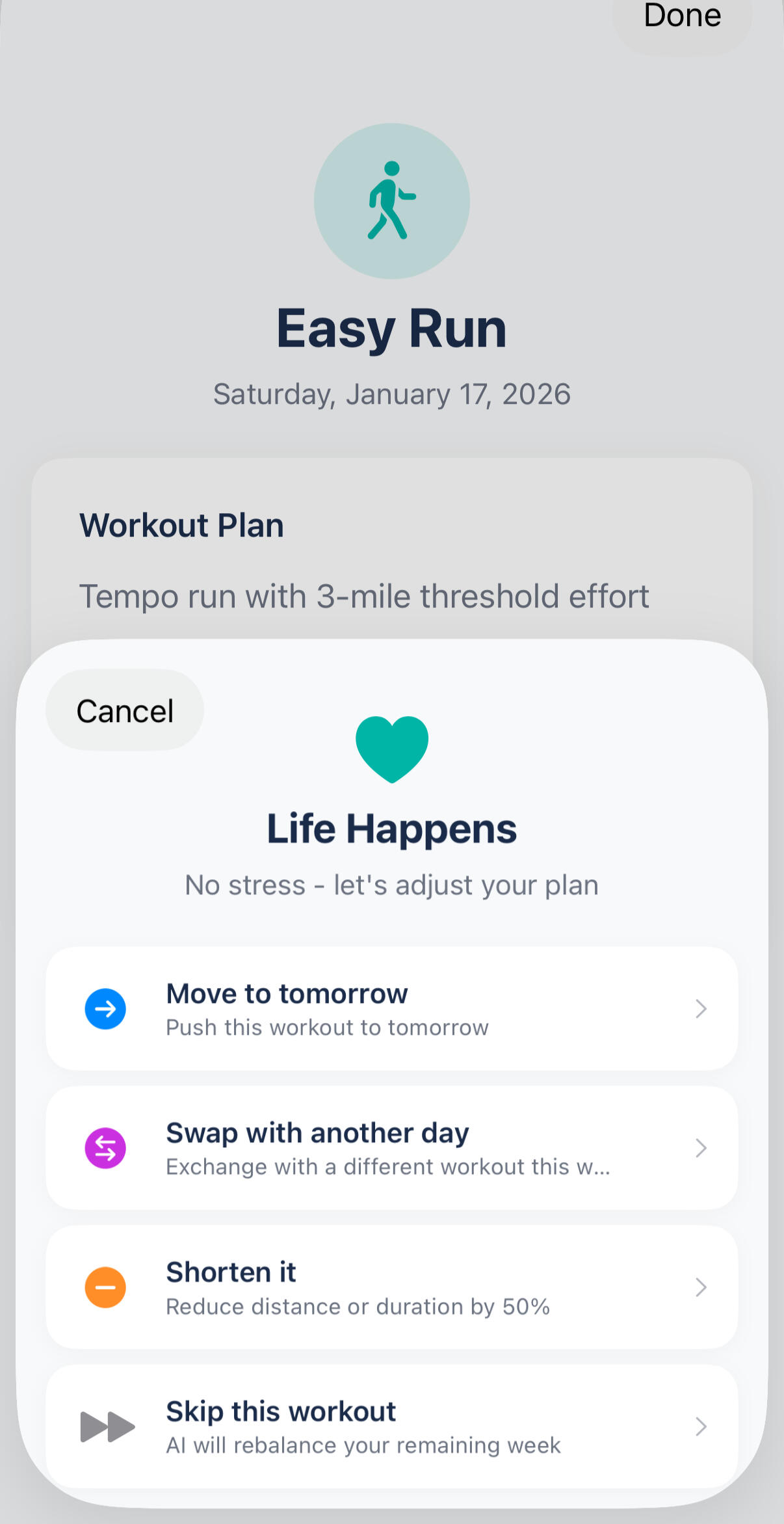The image size is (784, 1524).
Task: Skip this workout
Action: 391,1426
